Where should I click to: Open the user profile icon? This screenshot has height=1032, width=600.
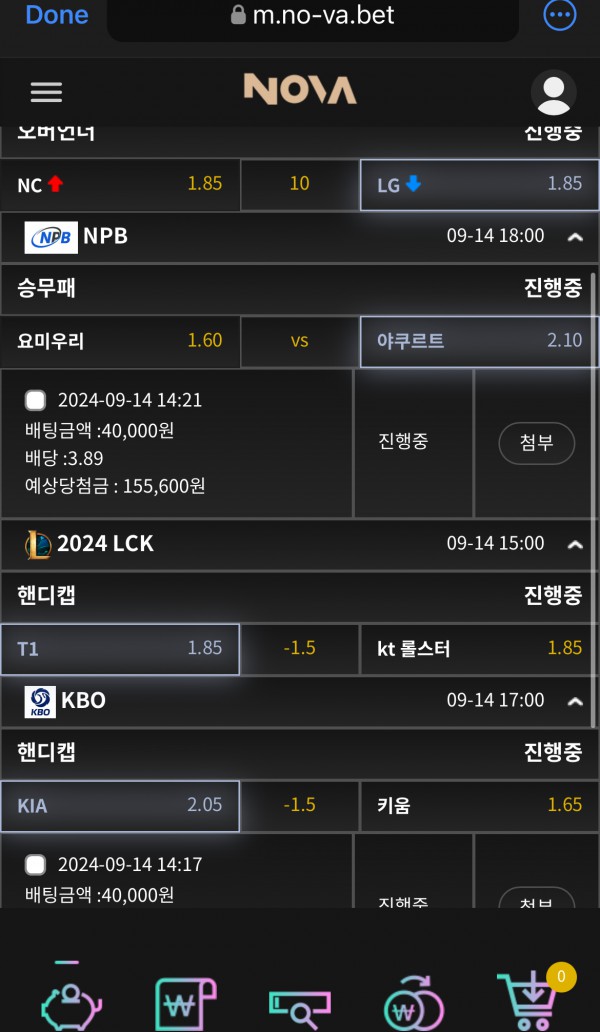click(553, 93)
